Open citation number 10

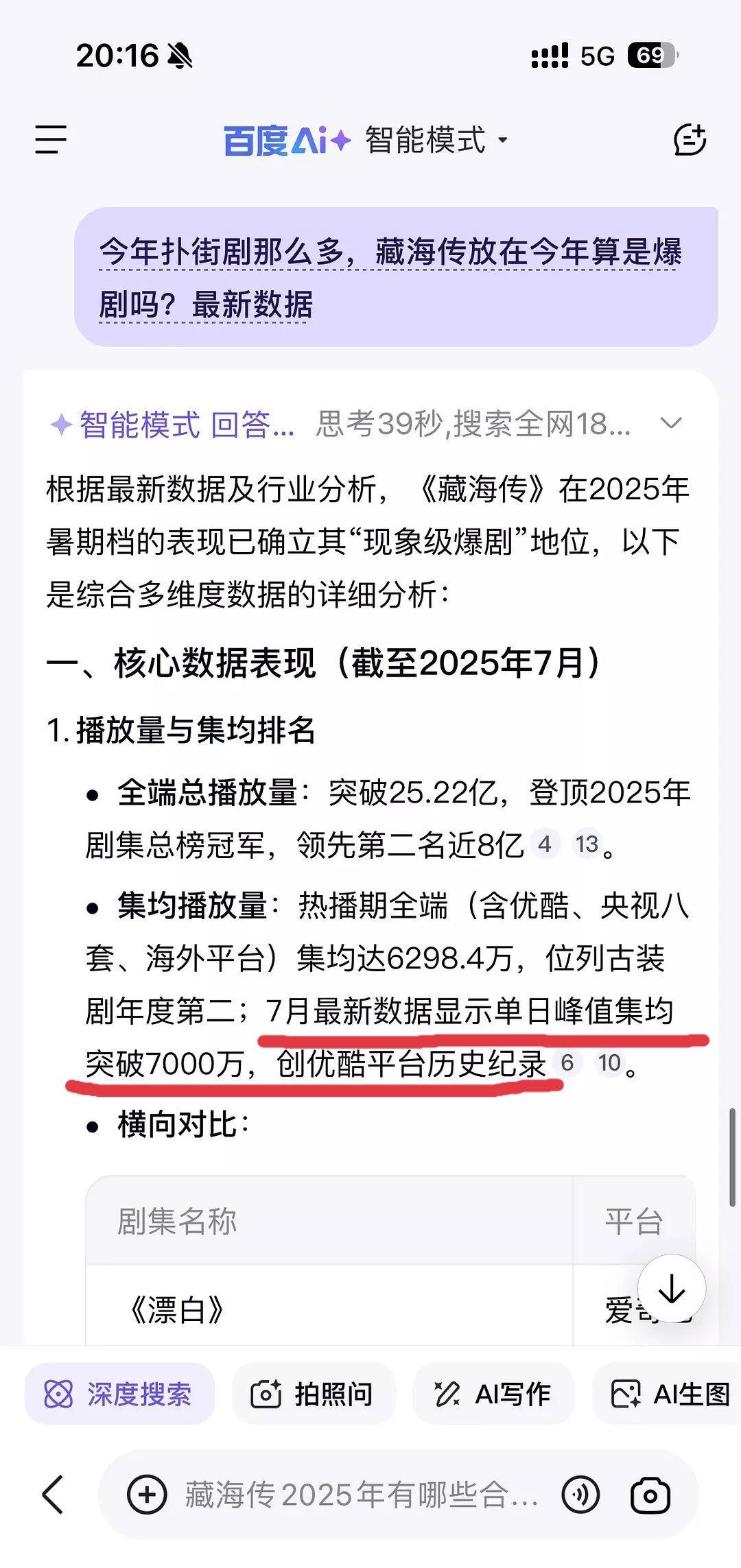[609, 1062]
